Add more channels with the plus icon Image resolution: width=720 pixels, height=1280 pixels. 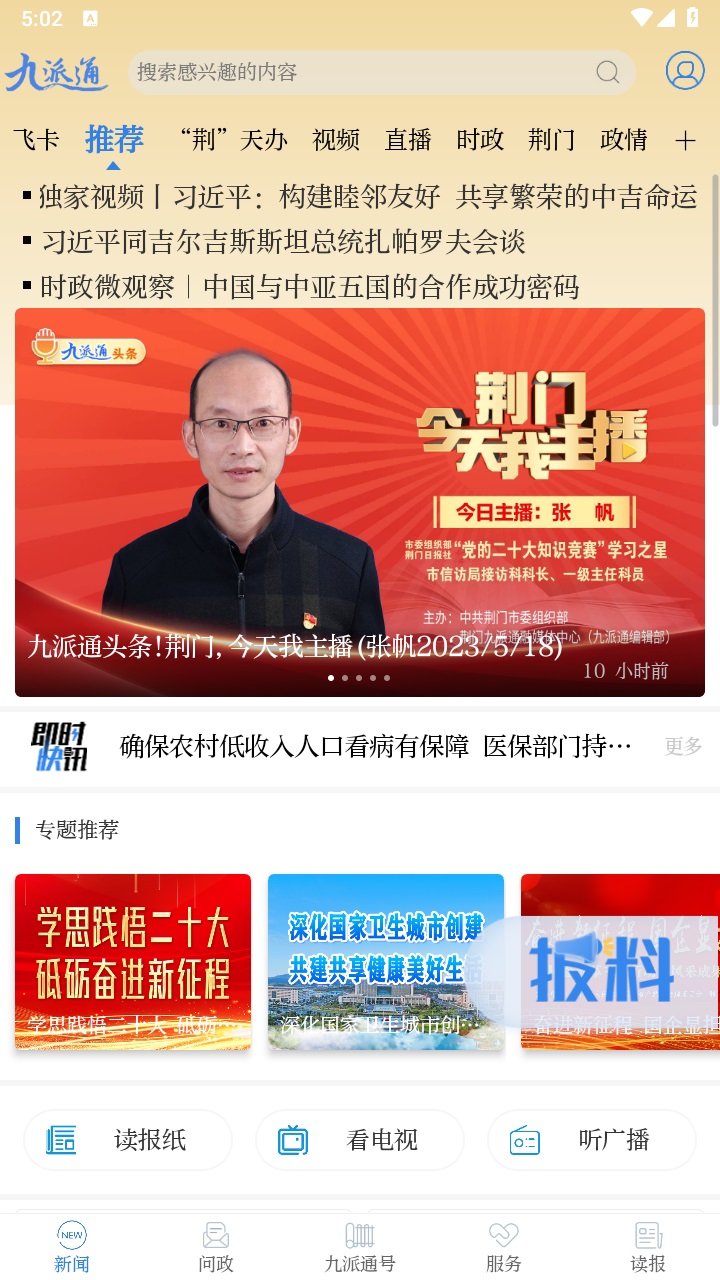[x=685, y=141]
